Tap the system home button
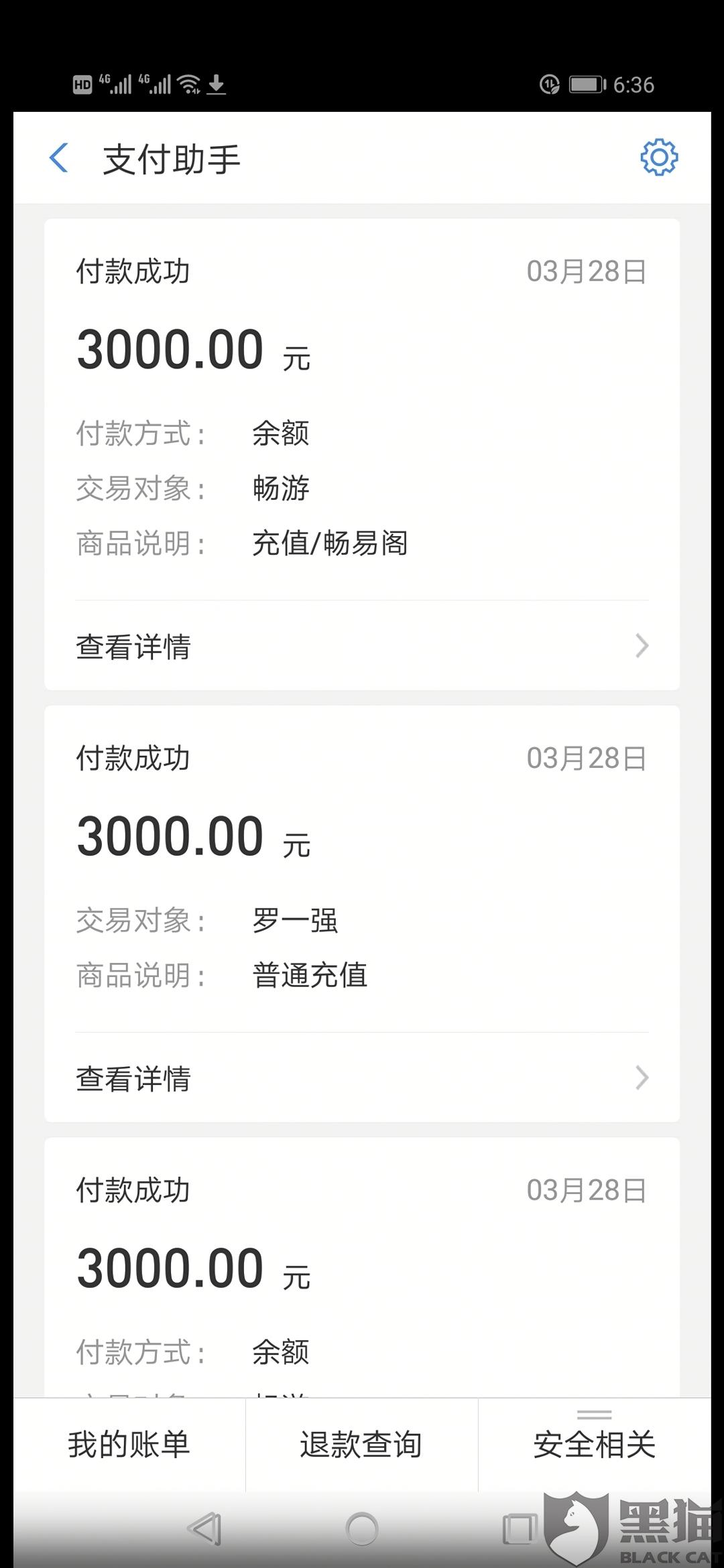The width and height of the screenshot is (724, 1568). click(362, 1529)
